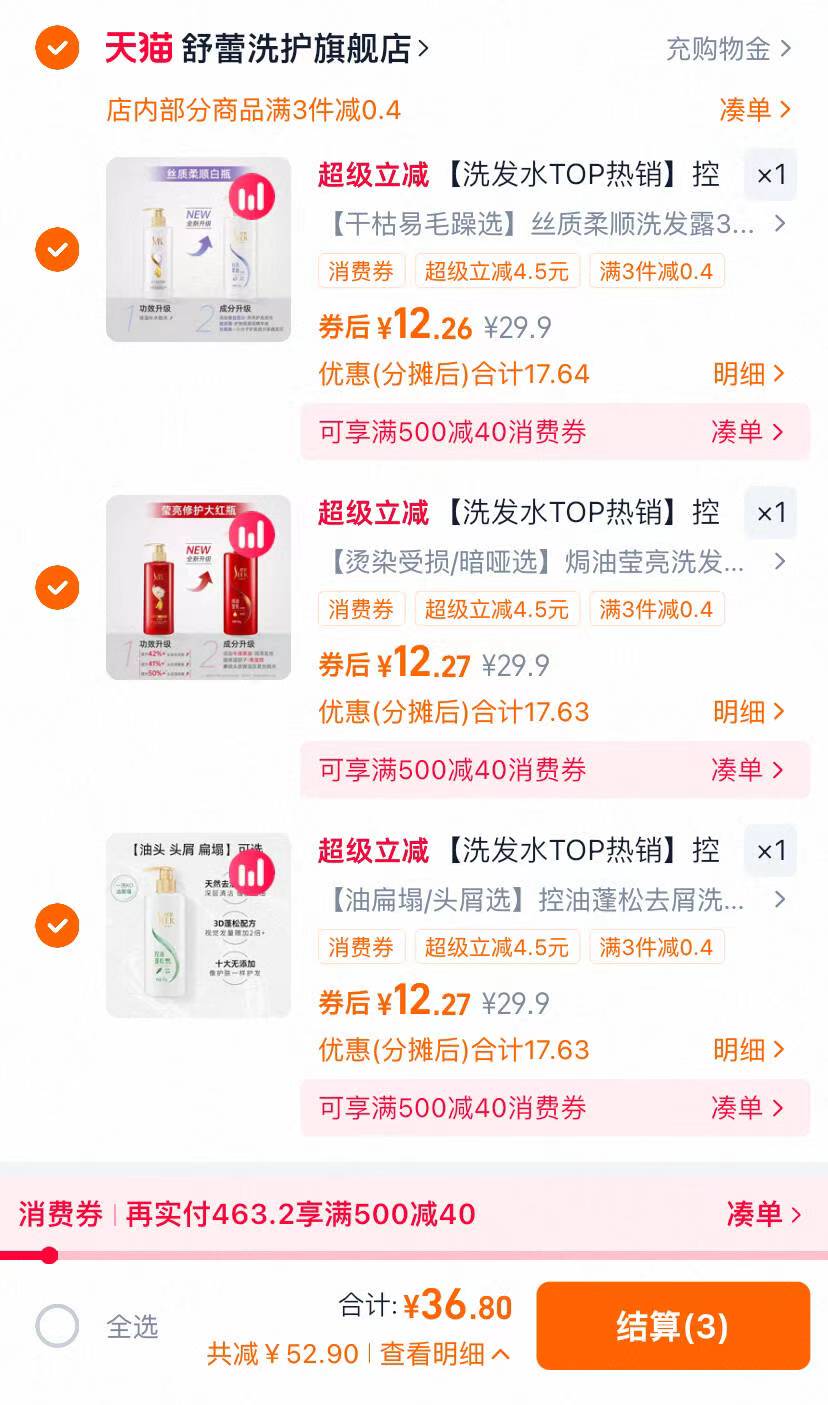Viewport: 828px width, 1405px height.
Task: Click the 消费券 tag on first item
Action: 360,270
